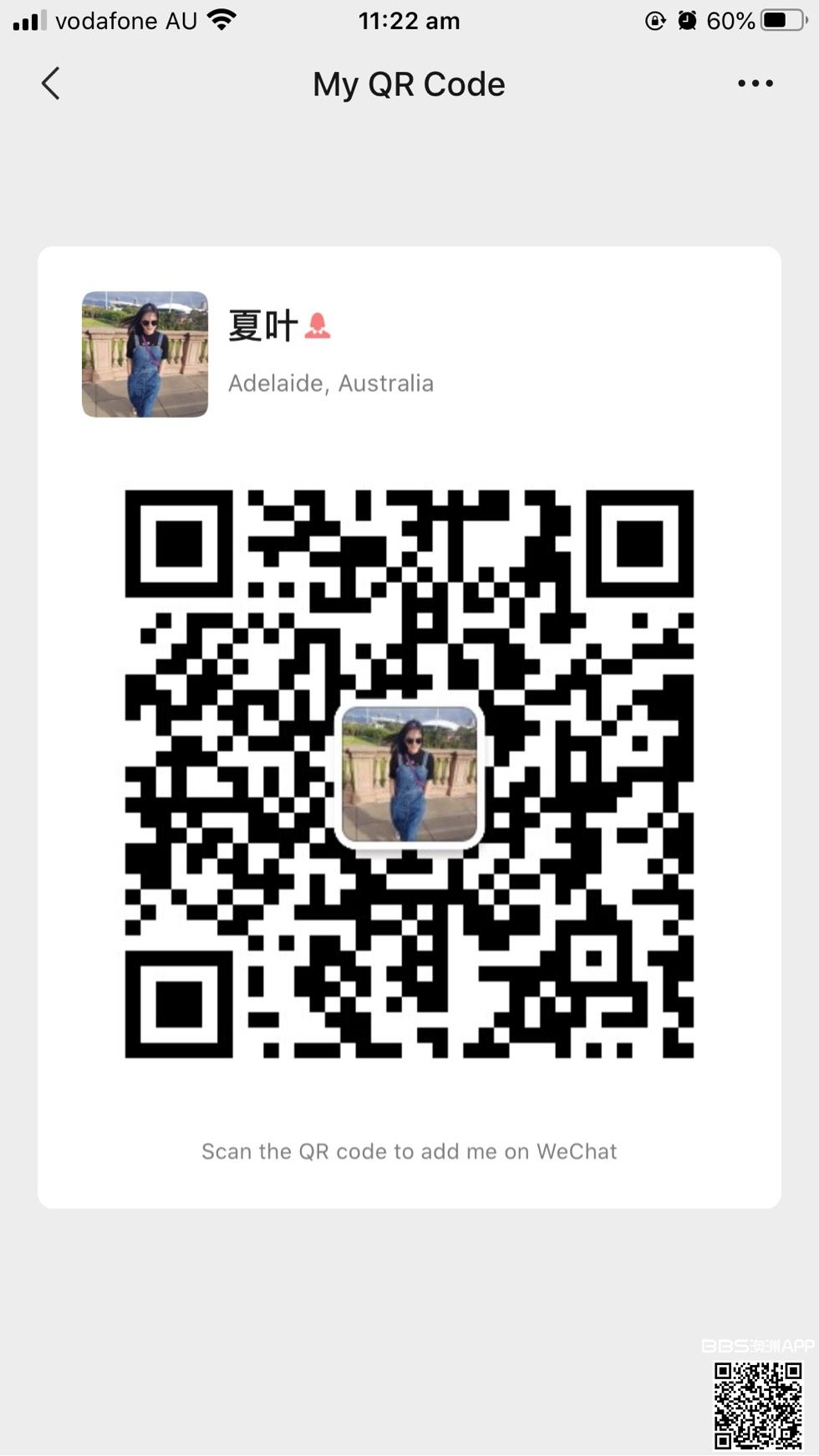Select the username 夏叶
Viewport: 819px width, 1456px height.
coord(260,325)
